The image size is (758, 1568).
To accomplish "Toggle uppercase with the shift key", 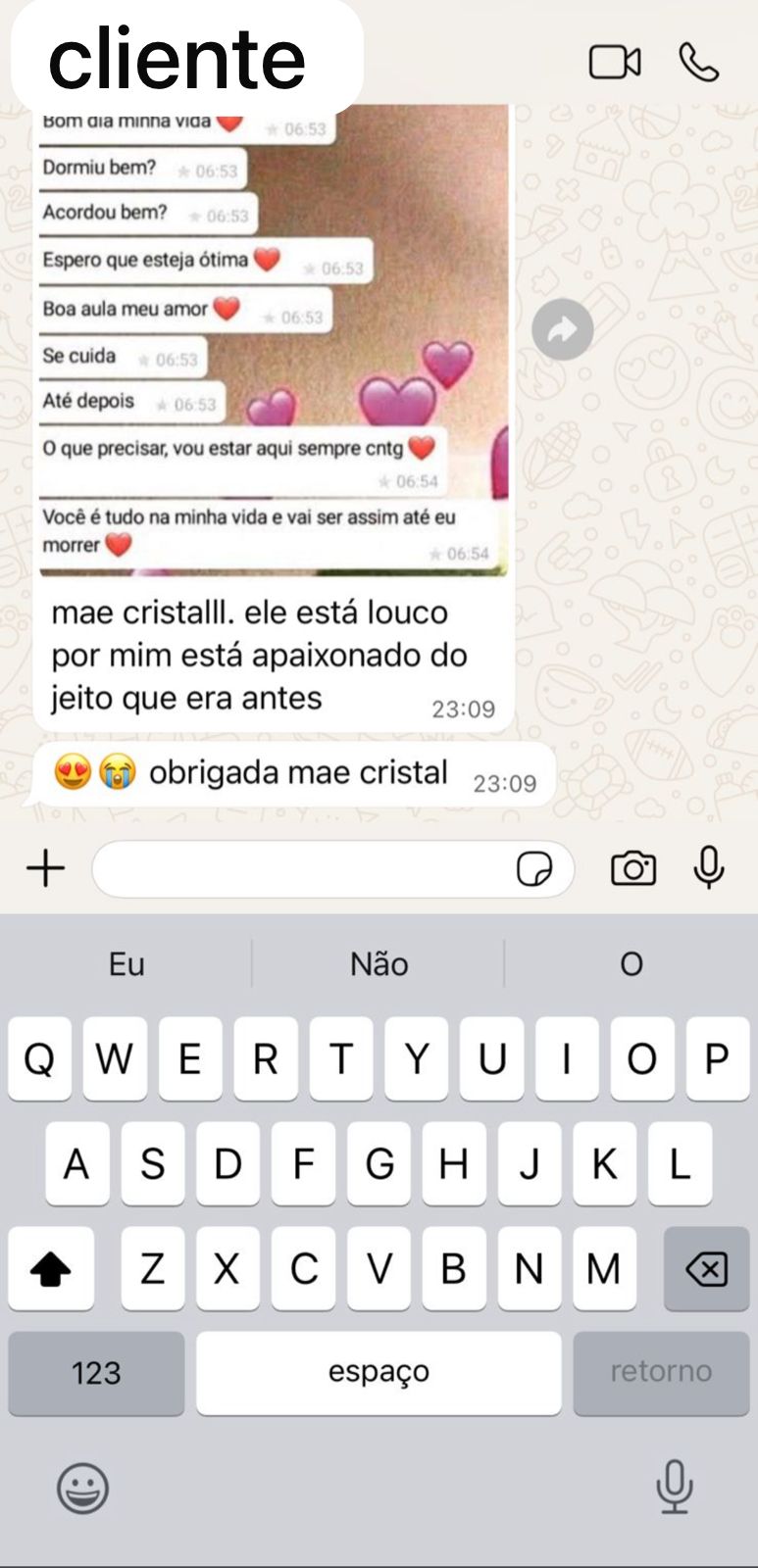I will pyautogui.click(x=51, y=1269).
